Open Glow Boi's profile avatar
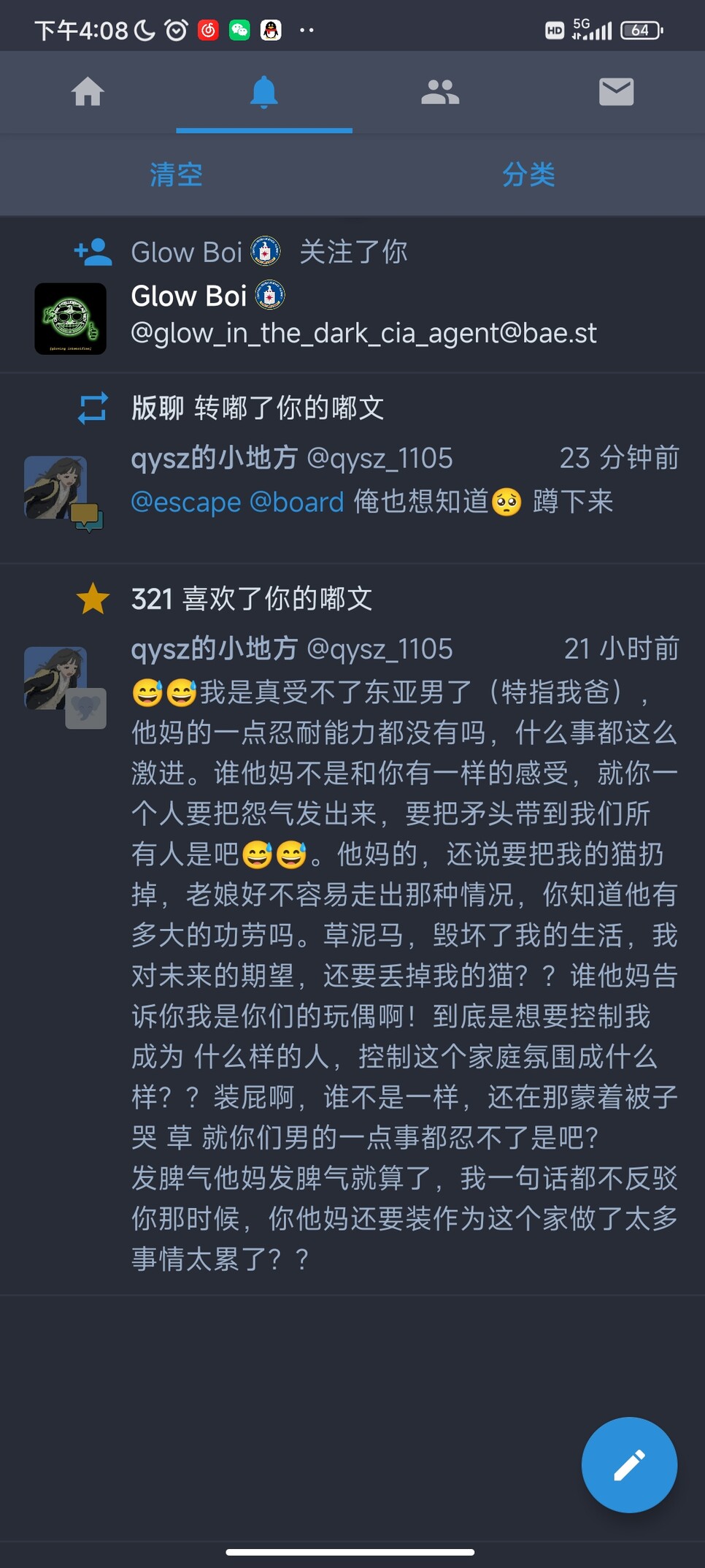The height and width of the screenshot is (1568, 705). [x=71, y=318]
